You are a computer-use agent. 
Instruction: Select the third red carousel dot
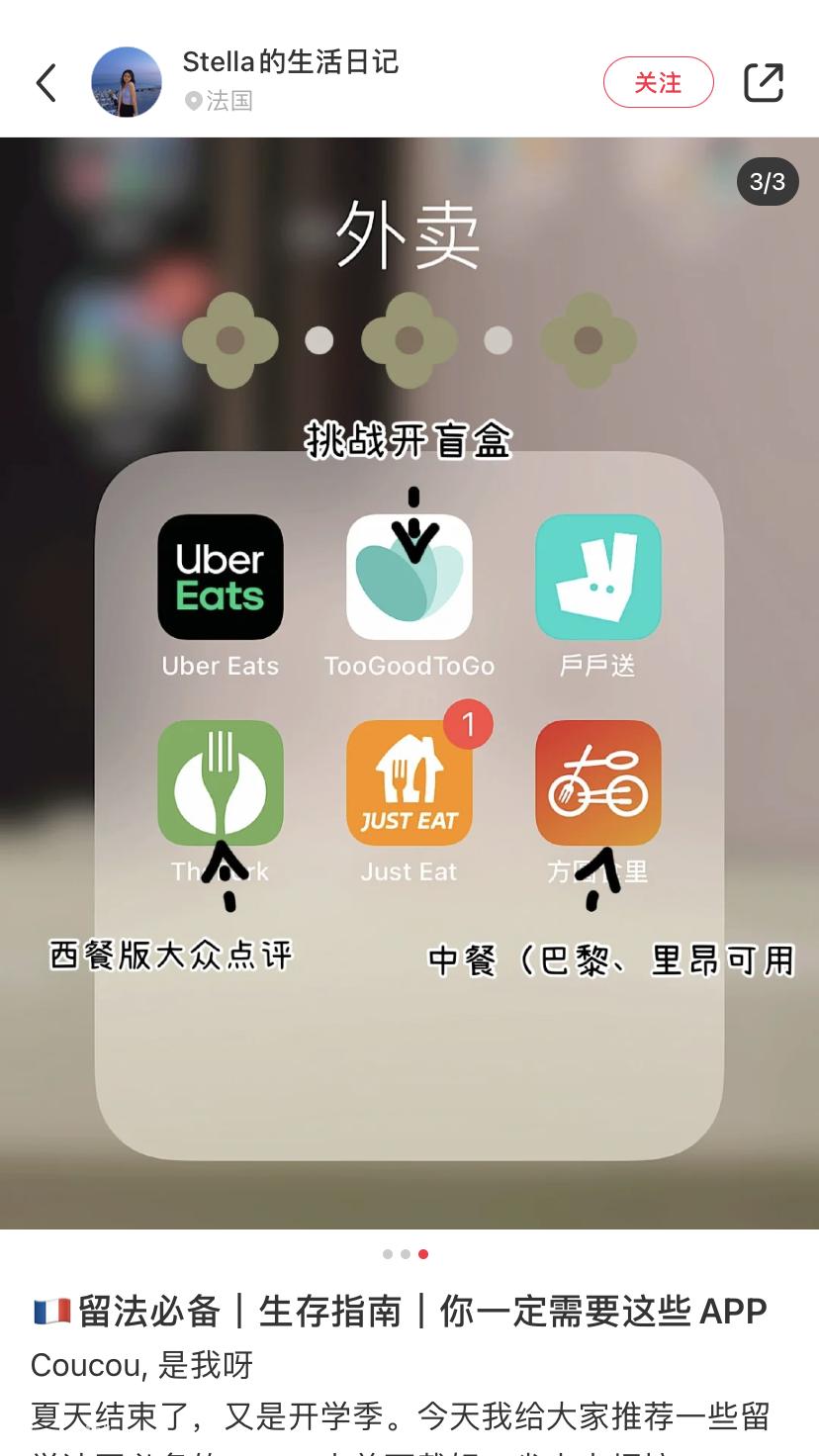(x=423, y=1254)
